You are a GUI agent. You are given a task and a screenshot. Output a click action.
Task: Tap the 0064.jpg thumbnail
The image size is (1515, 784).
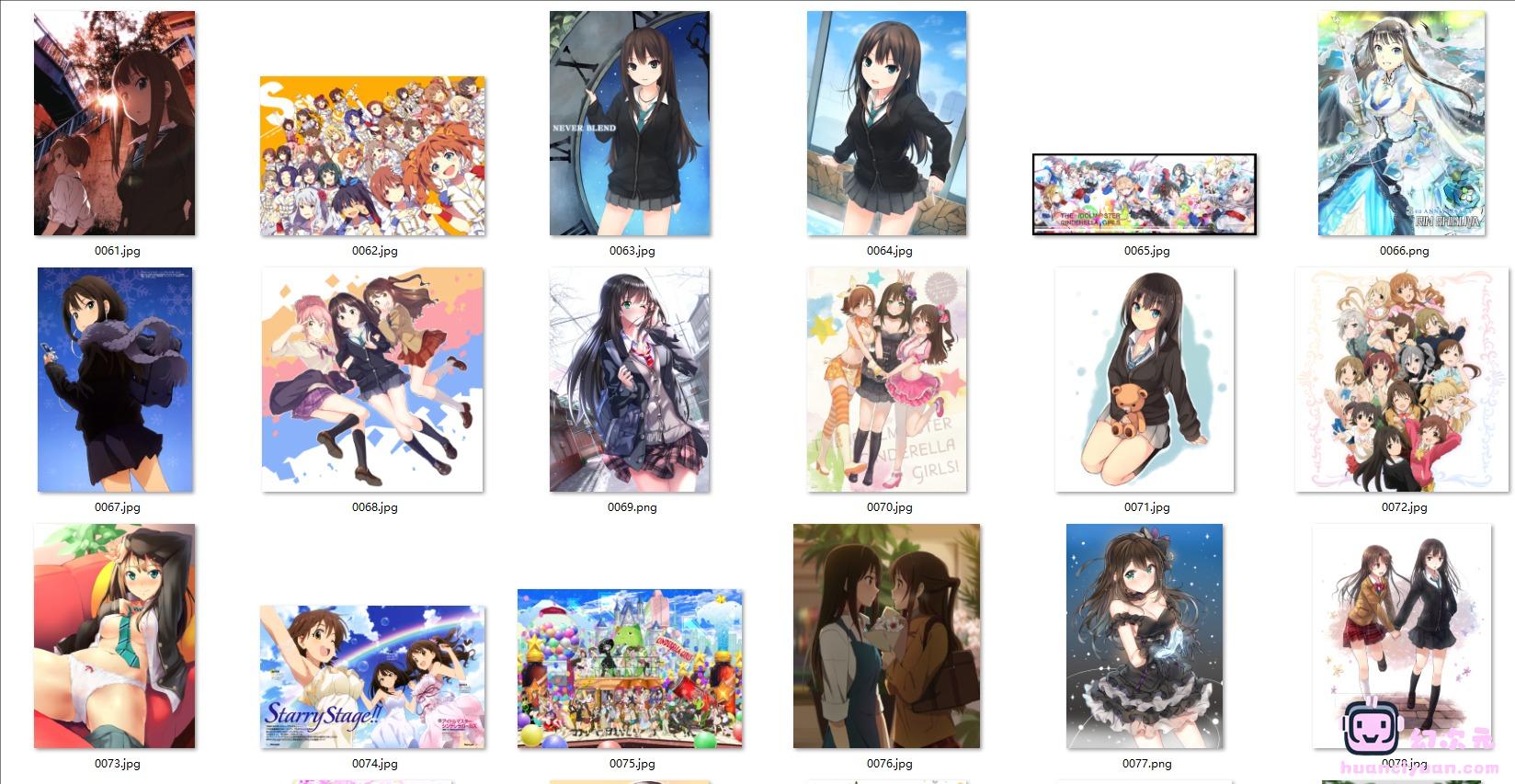click(x=887, y=123)
